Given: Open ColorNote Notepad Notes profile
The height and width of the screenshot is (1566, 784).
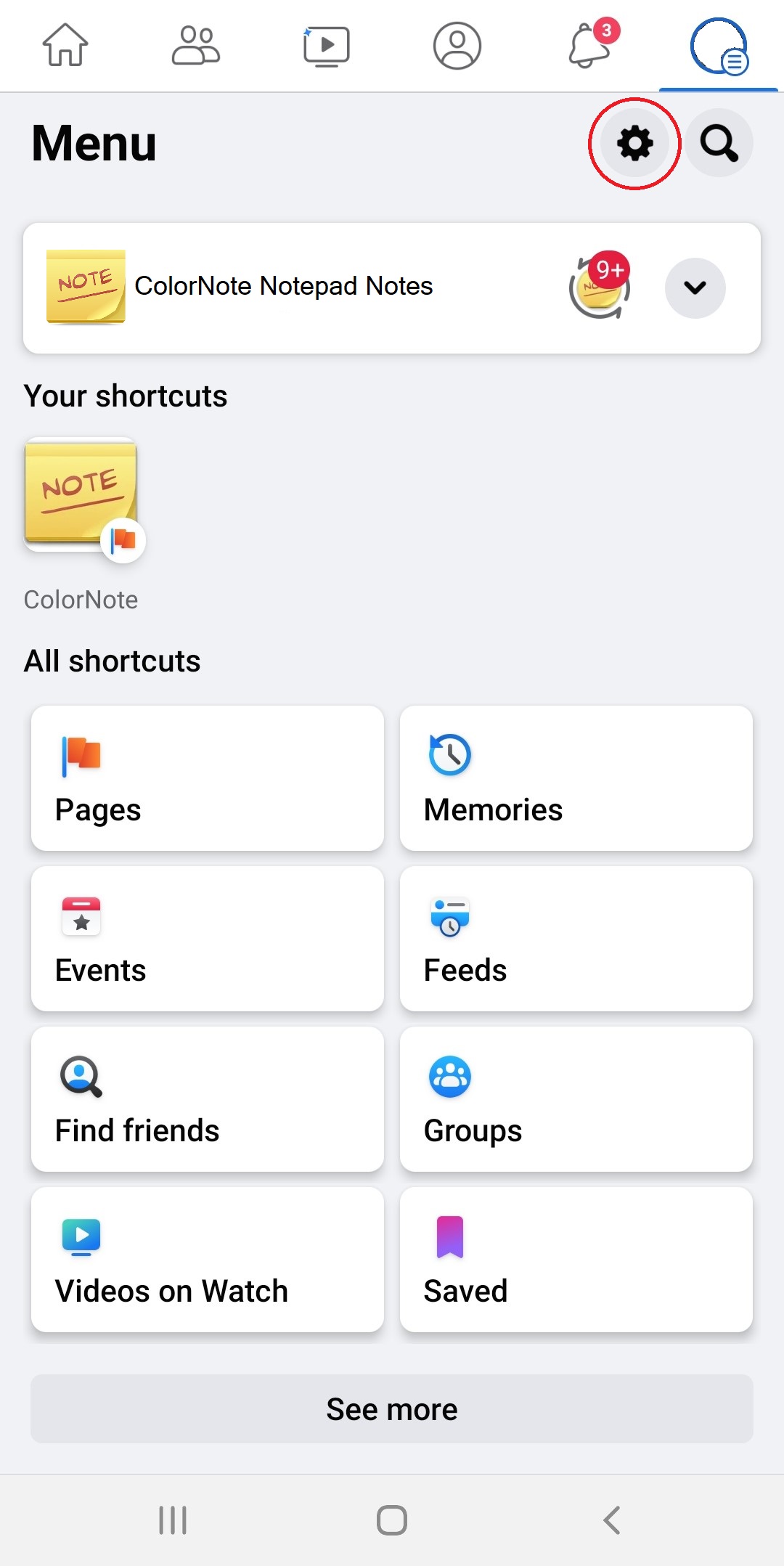Looking at the screenshot, I should 284,287.
